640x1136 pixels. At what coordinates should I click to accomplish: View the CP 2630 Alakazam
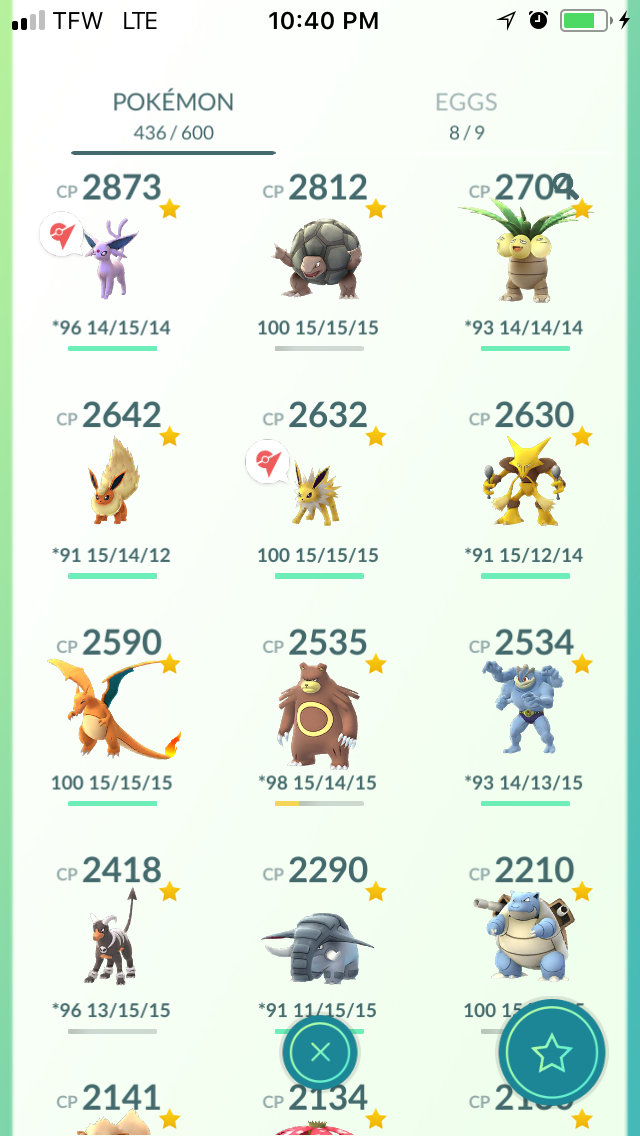tap(525, 490)
